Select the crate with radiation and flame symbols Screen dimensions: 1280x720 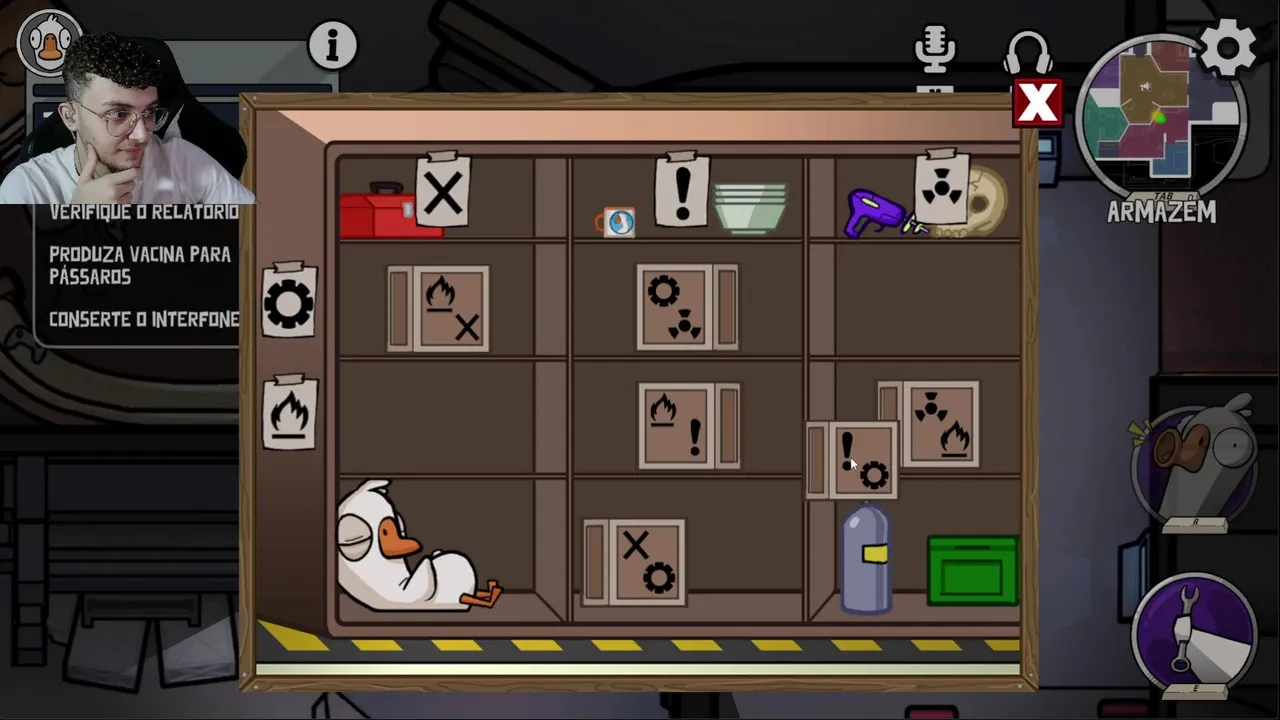pyautogui.click(x=932, y=424)
